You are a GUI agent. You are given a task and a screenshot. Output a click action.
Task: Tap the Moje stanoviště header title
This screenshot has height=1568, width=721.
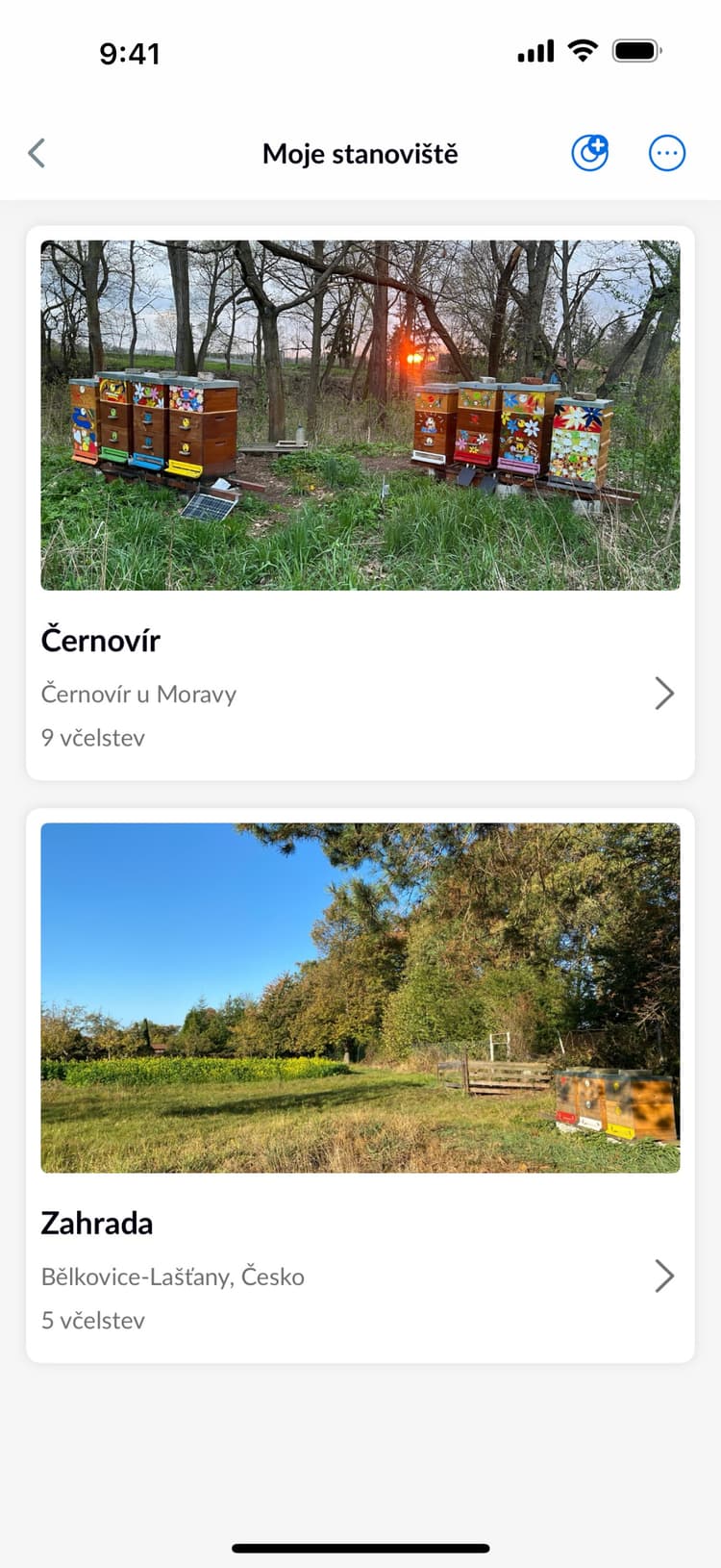pos(360,152)
